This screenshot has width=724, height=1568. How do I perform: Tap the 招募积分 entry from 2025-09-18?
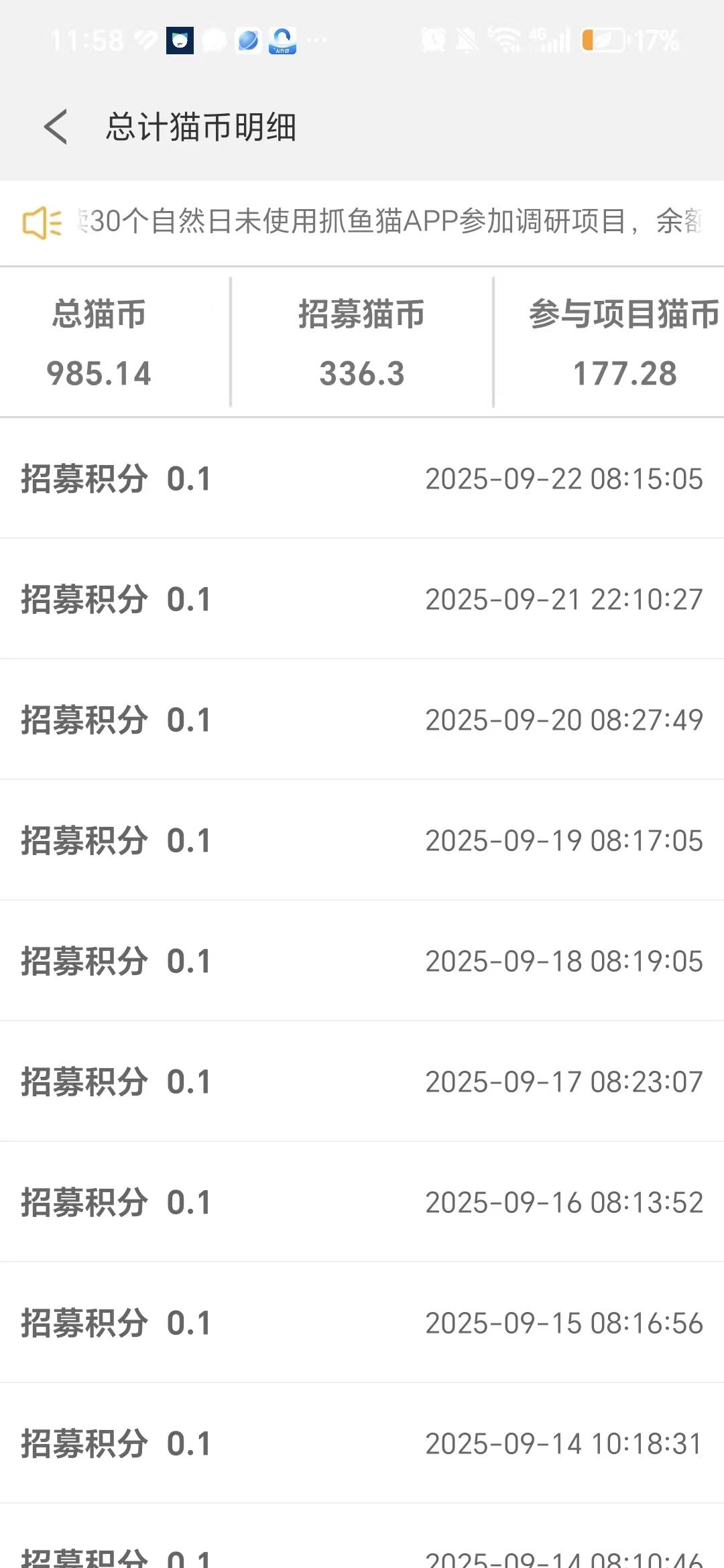coord(362,960)
